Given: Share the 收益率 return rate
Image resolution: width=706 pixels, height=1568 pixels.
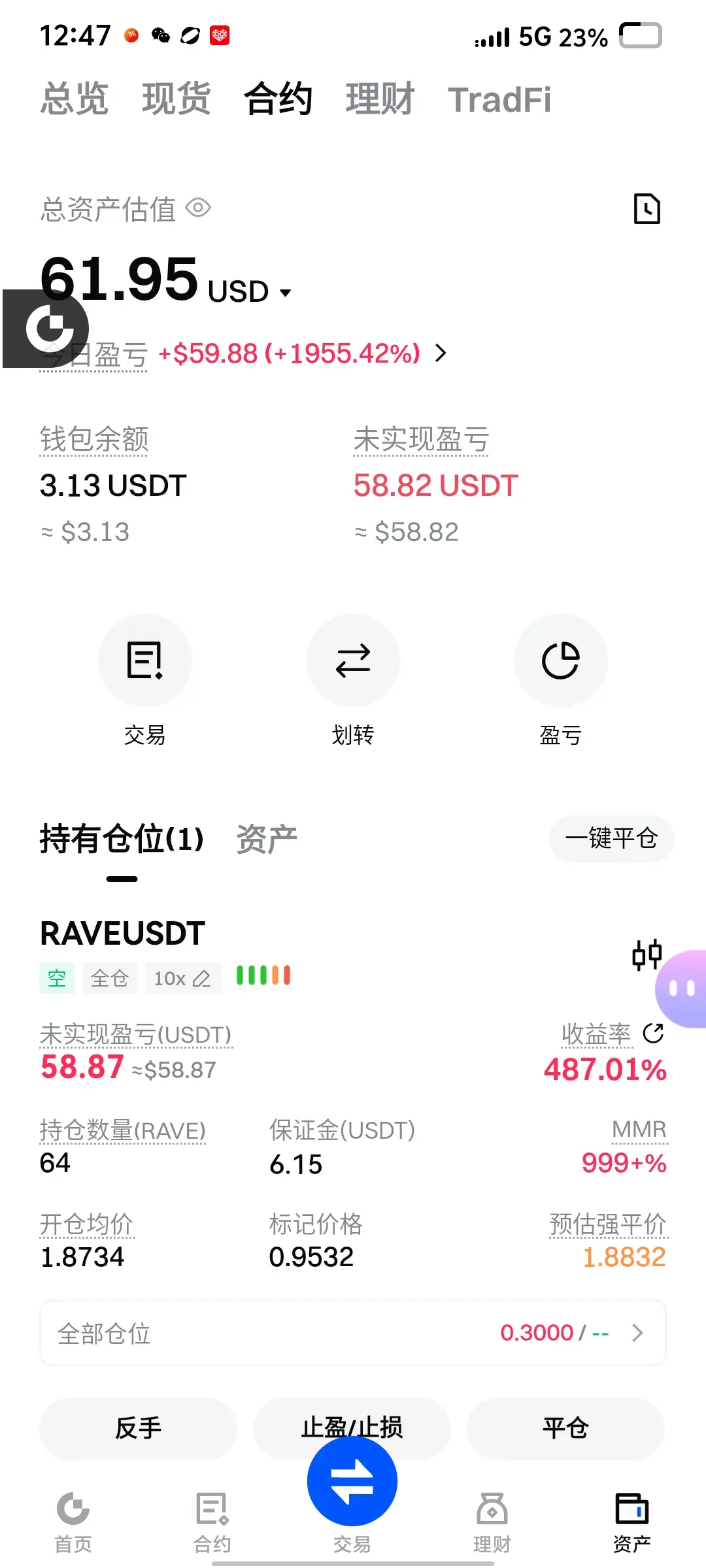Looking at the screenshot, I should 653,1033.
